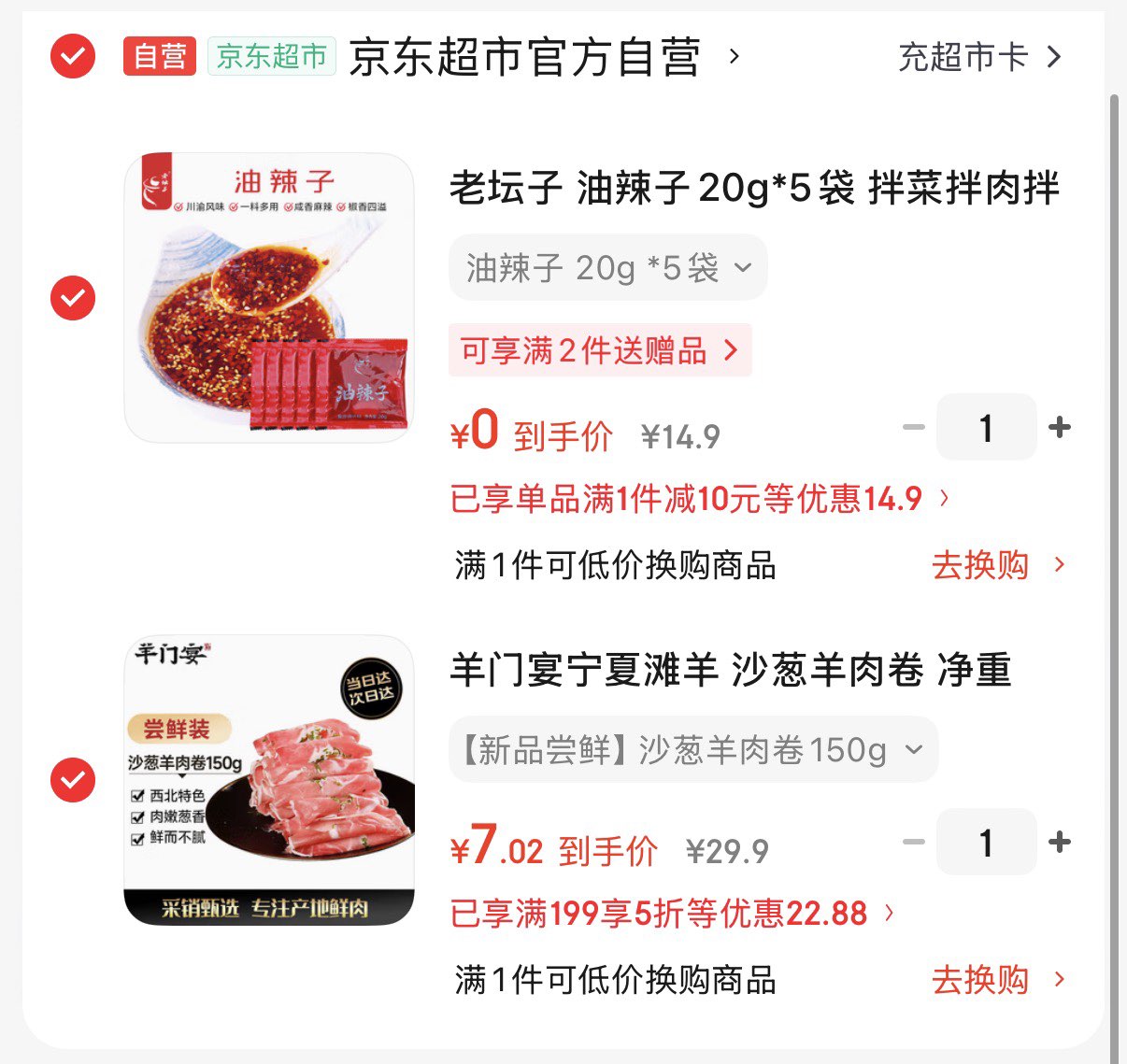1127x1064 pixels.
Task: Open the 沙葱羊肉卷 product image
Action: point(269,780)
